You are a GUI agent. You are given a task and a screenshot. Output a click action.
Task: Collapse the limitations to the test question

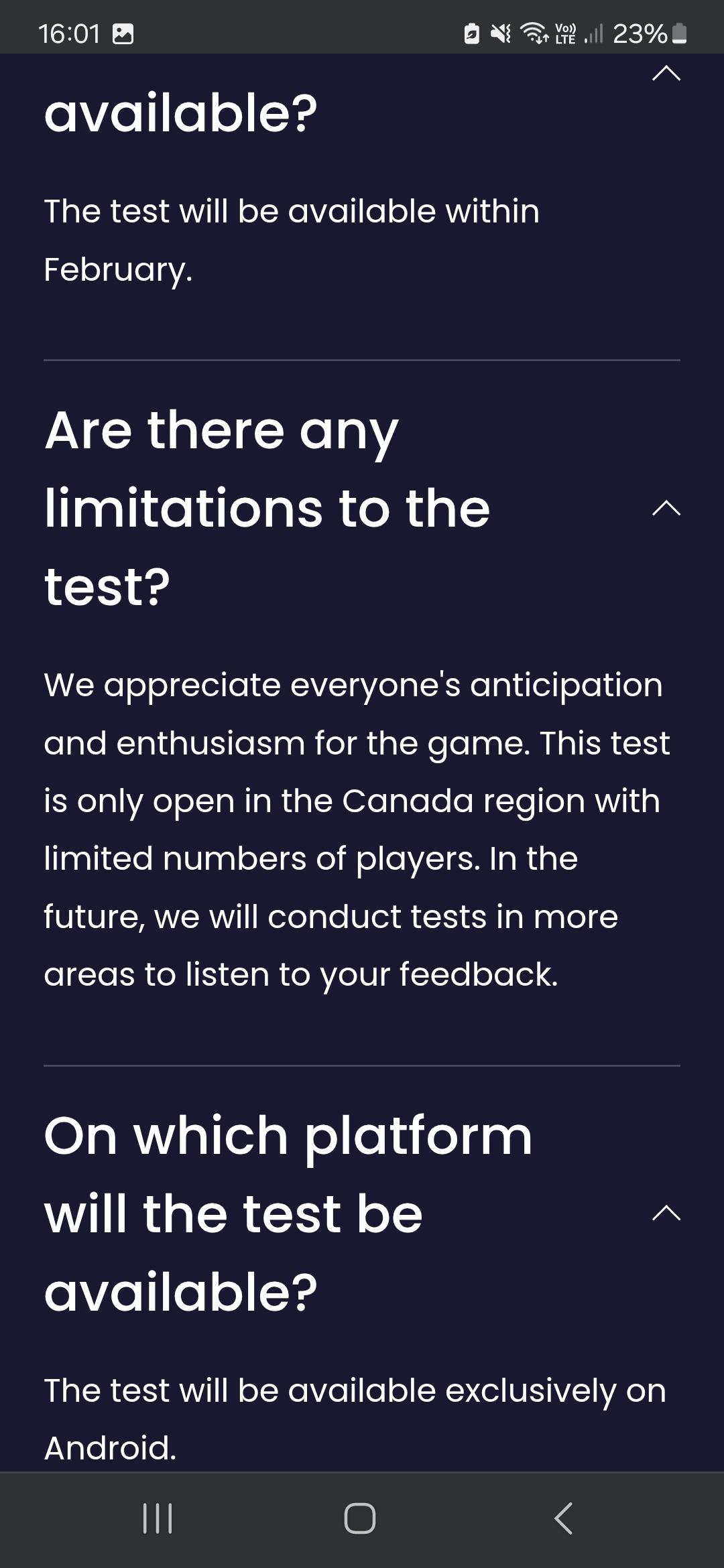(x=666, y=509)
